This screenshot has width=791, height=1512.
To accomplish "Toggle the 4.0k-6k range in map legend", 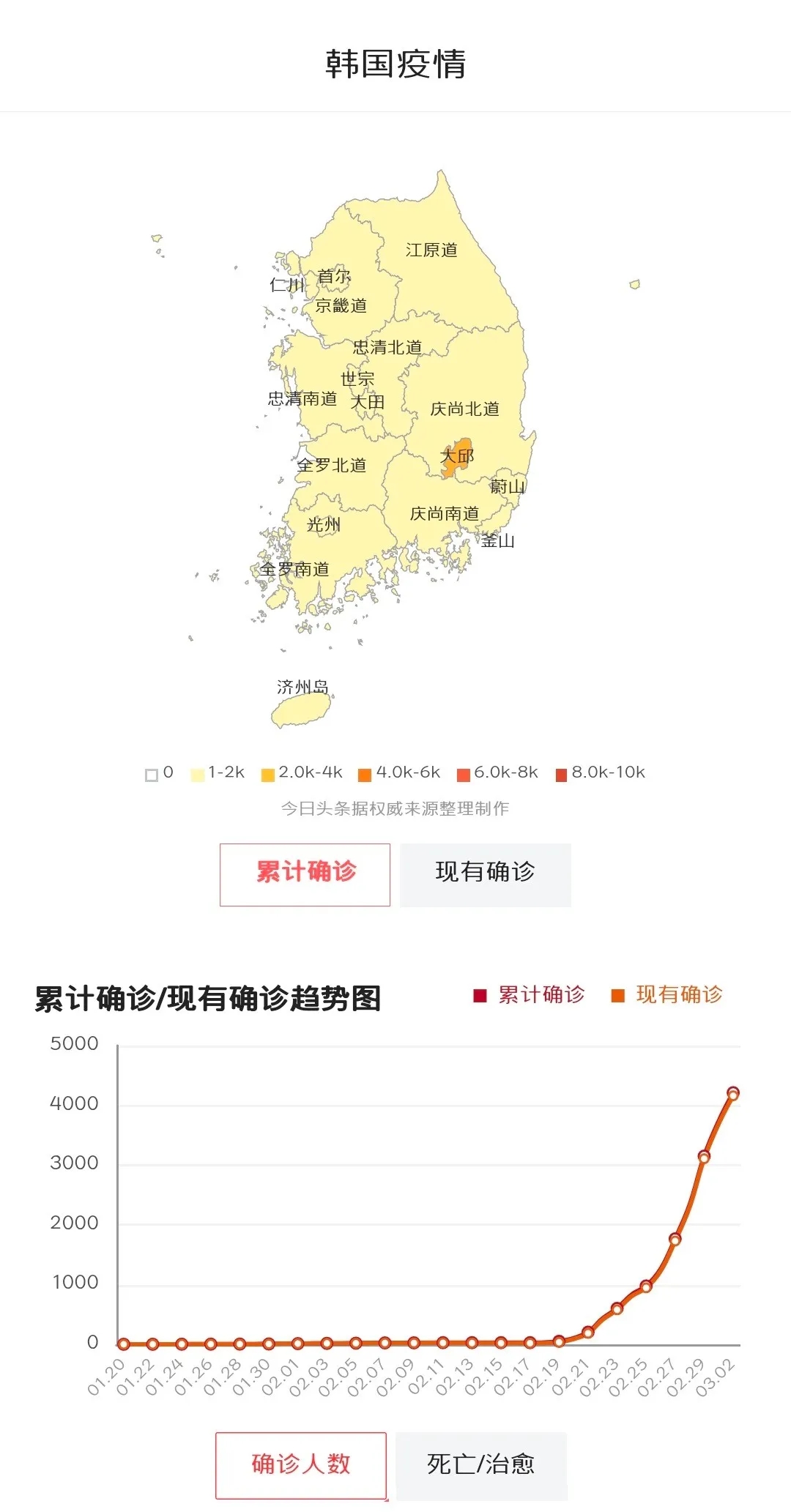I will (399, 772).
